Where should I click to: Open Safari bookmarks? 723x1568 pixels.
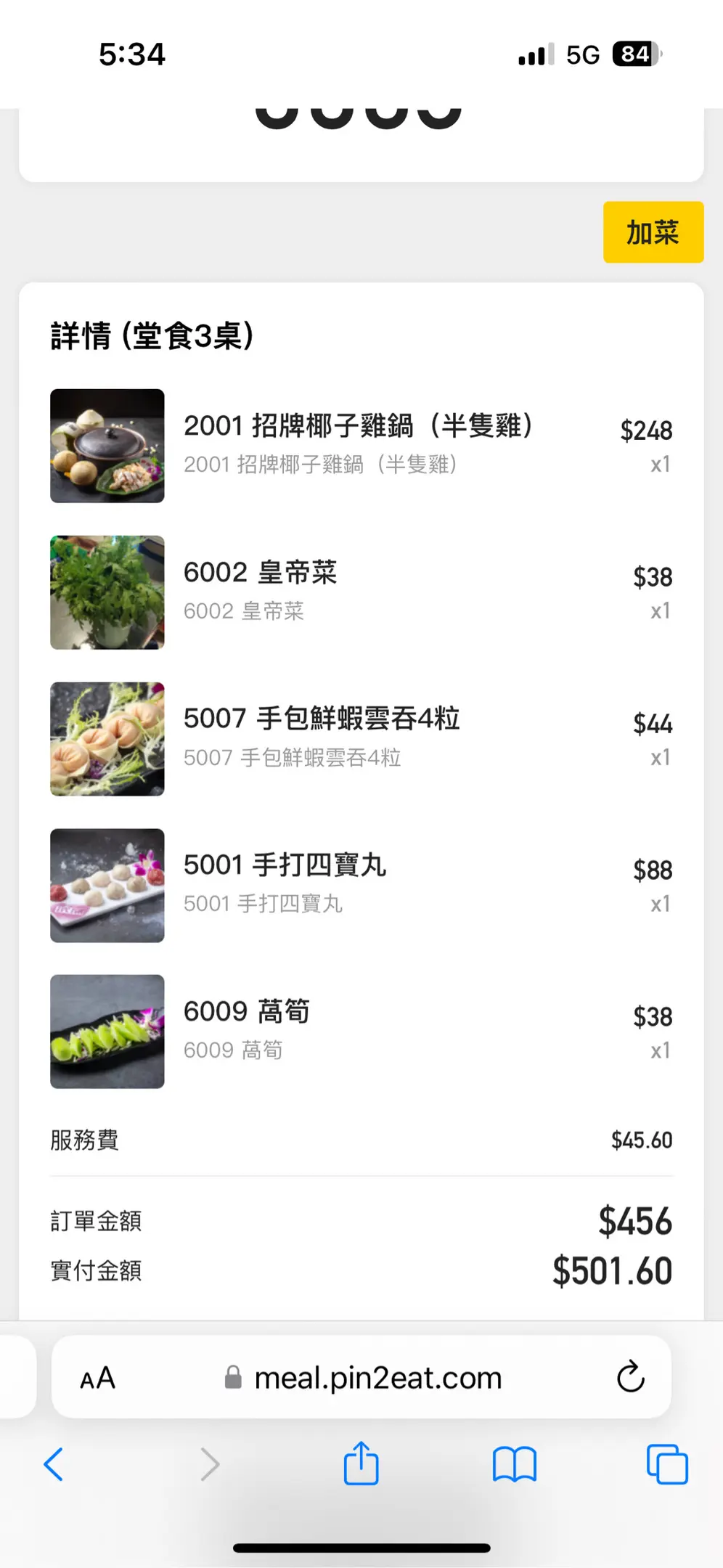click(x=514, y=1464)
